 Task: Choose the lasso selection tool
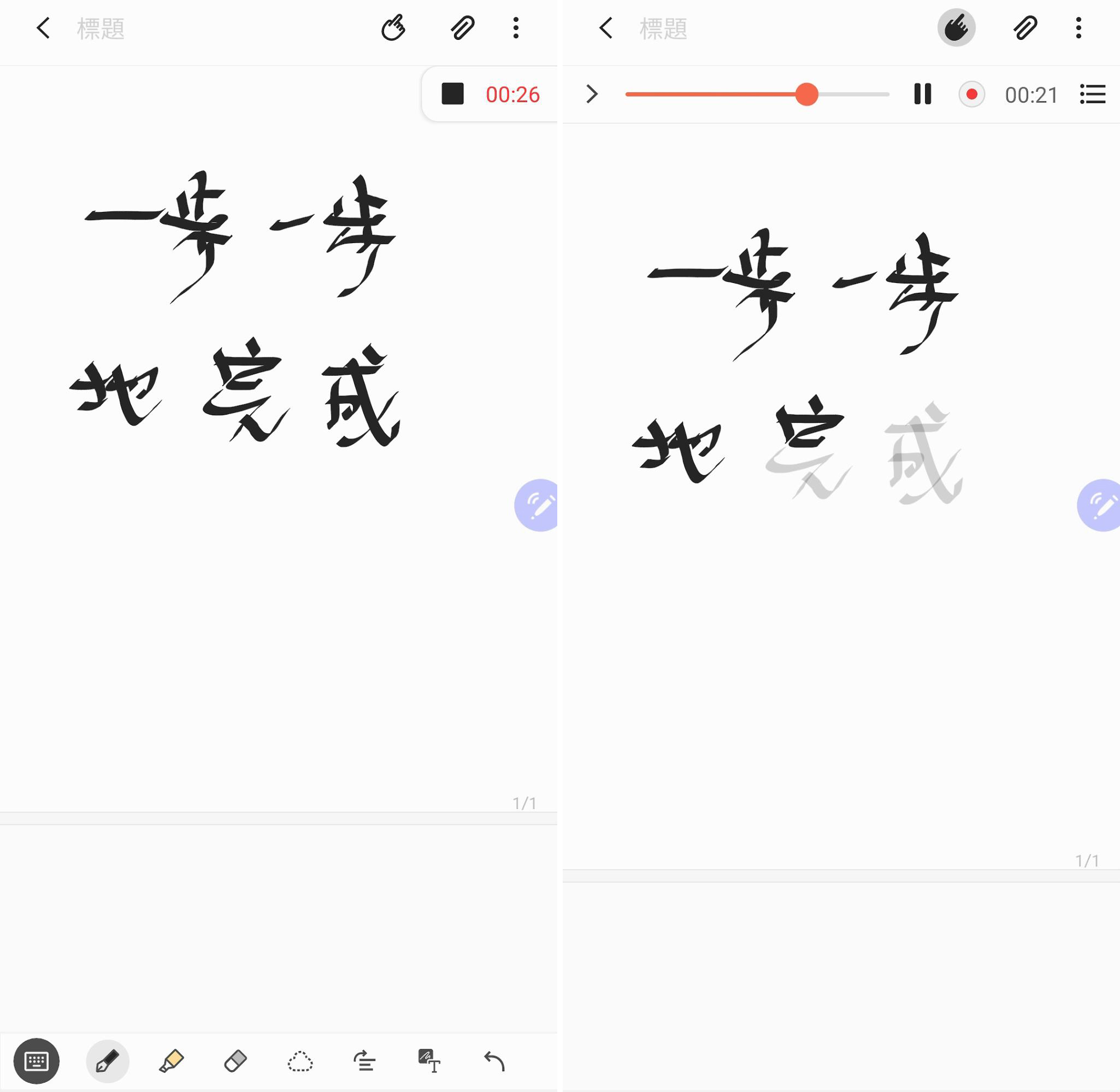300,1061
